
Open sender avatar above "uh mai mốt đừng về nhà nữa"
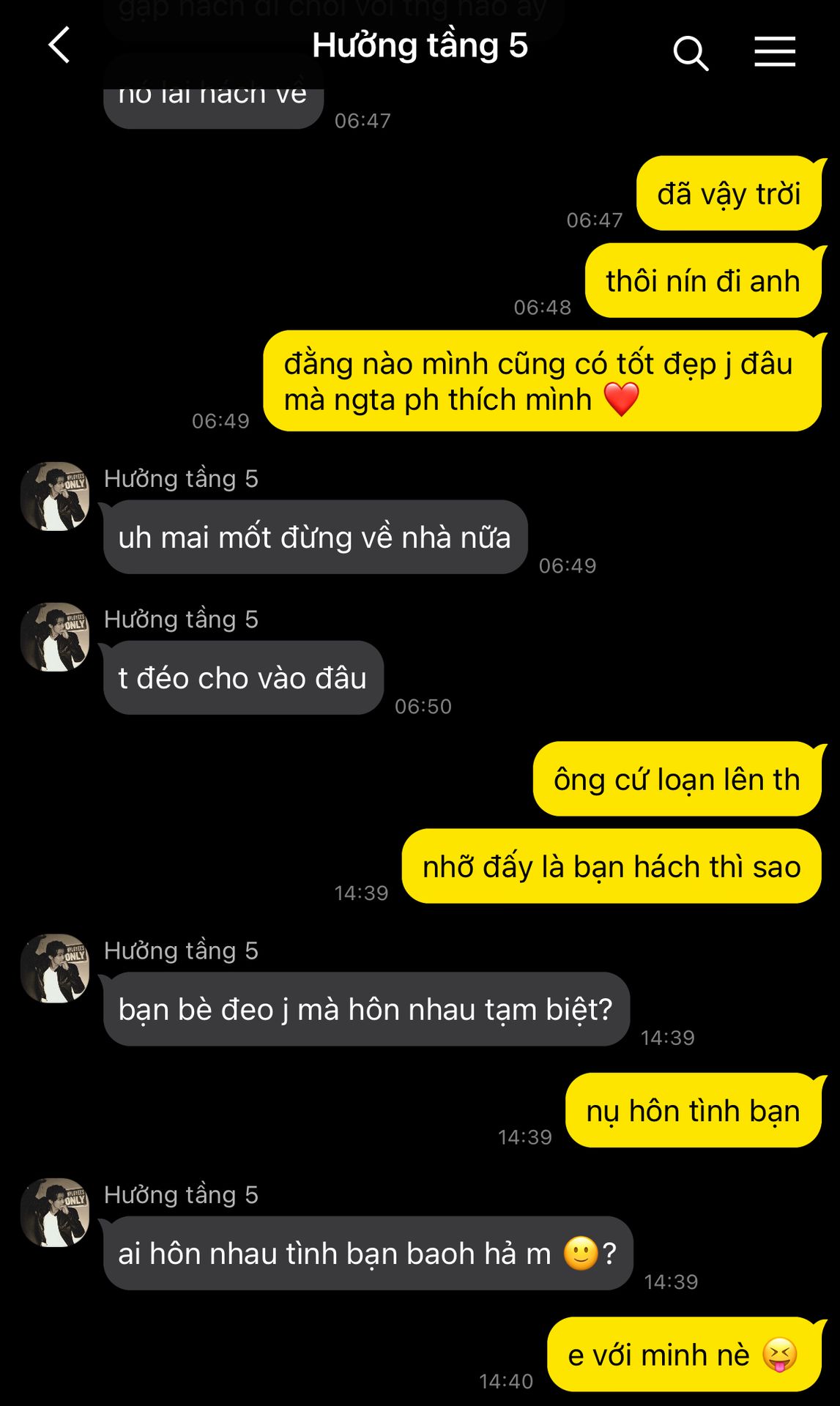pyautogui.click(x=55, y=496)
